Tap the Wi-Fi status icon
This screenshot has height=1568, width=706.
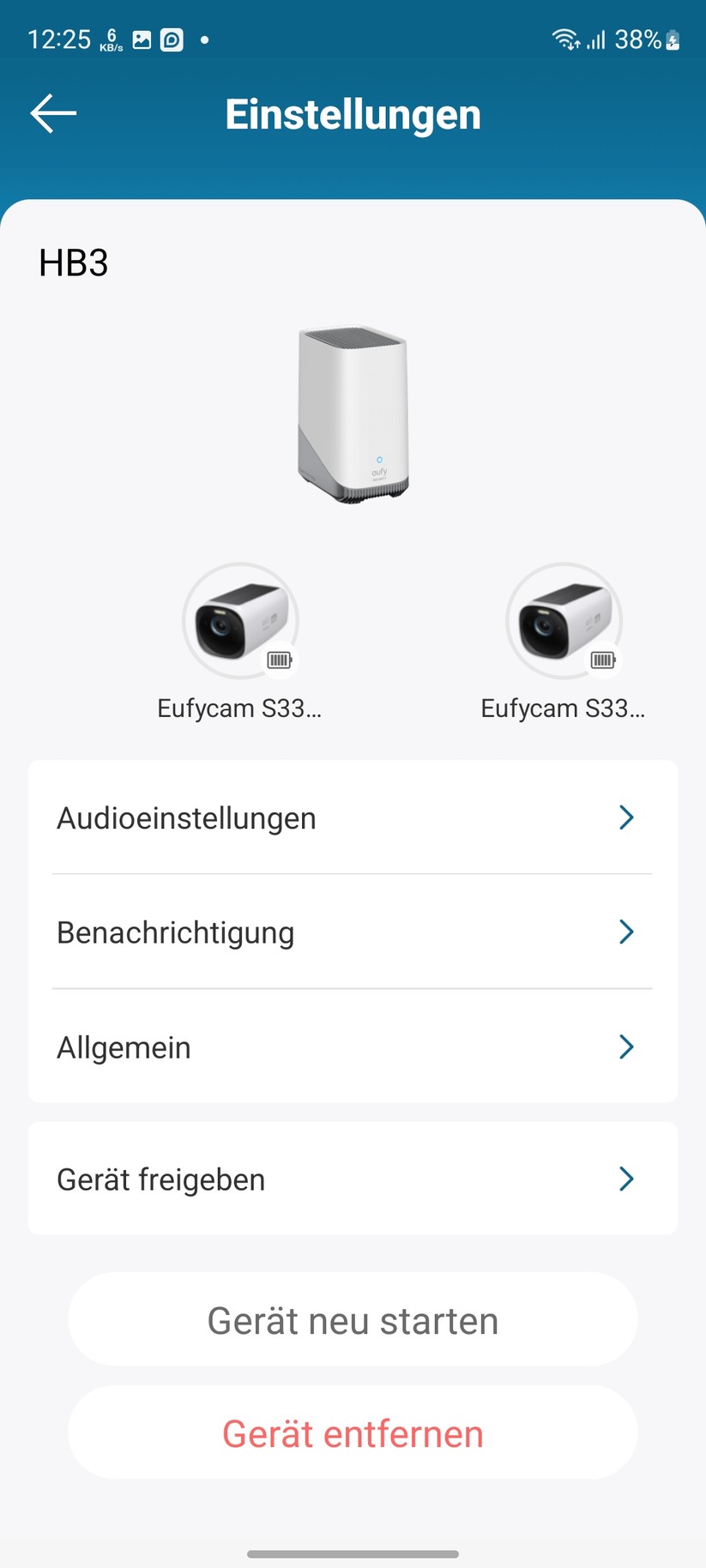(564, 38)
